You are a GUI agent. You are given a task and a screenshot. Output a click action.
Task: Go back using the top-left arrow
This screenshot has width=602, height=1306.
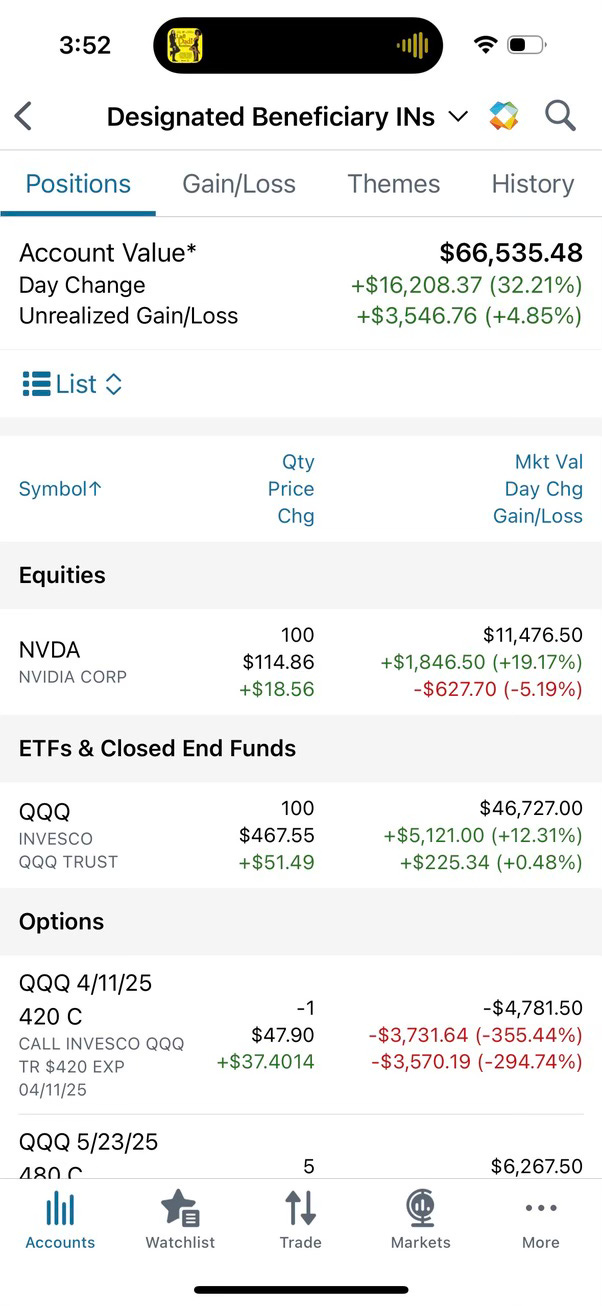coord(23,117)
